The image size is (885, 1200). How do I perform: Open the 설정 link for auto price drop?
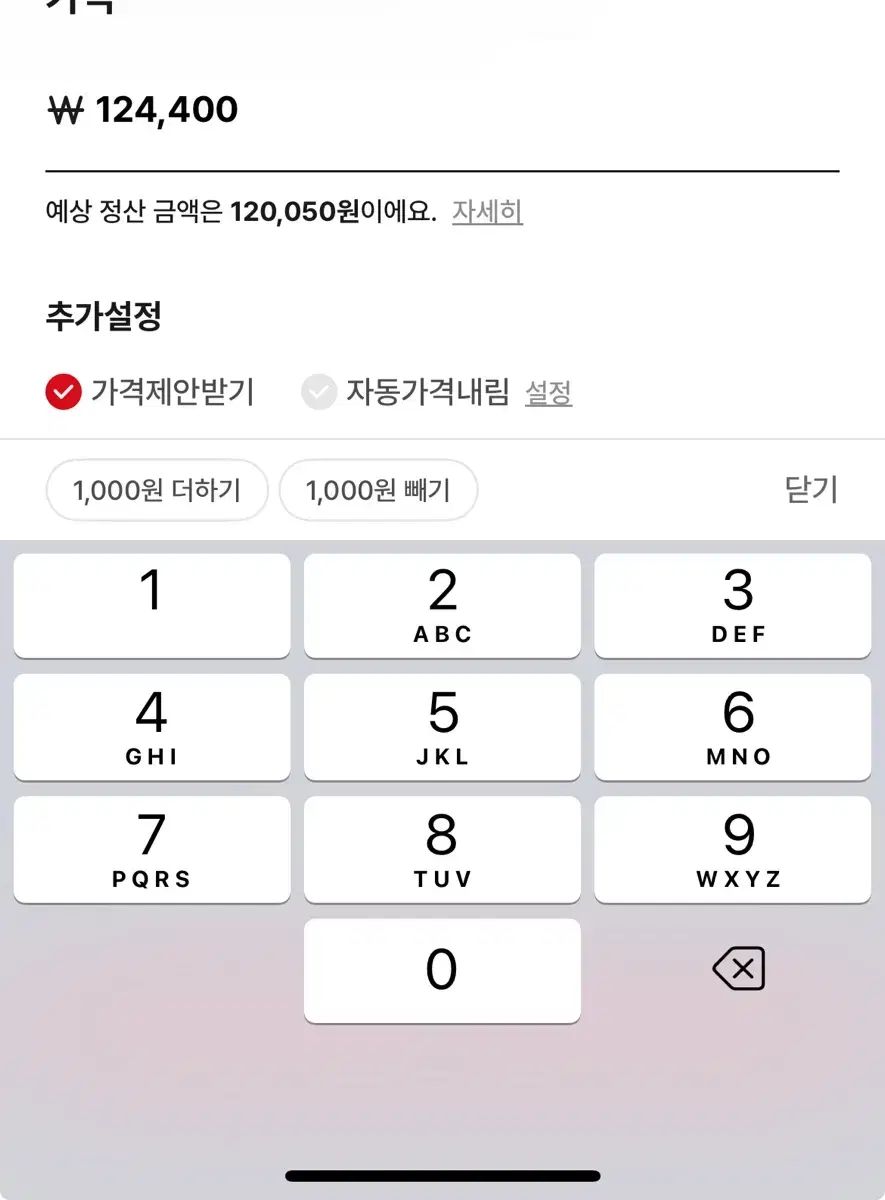548,392
